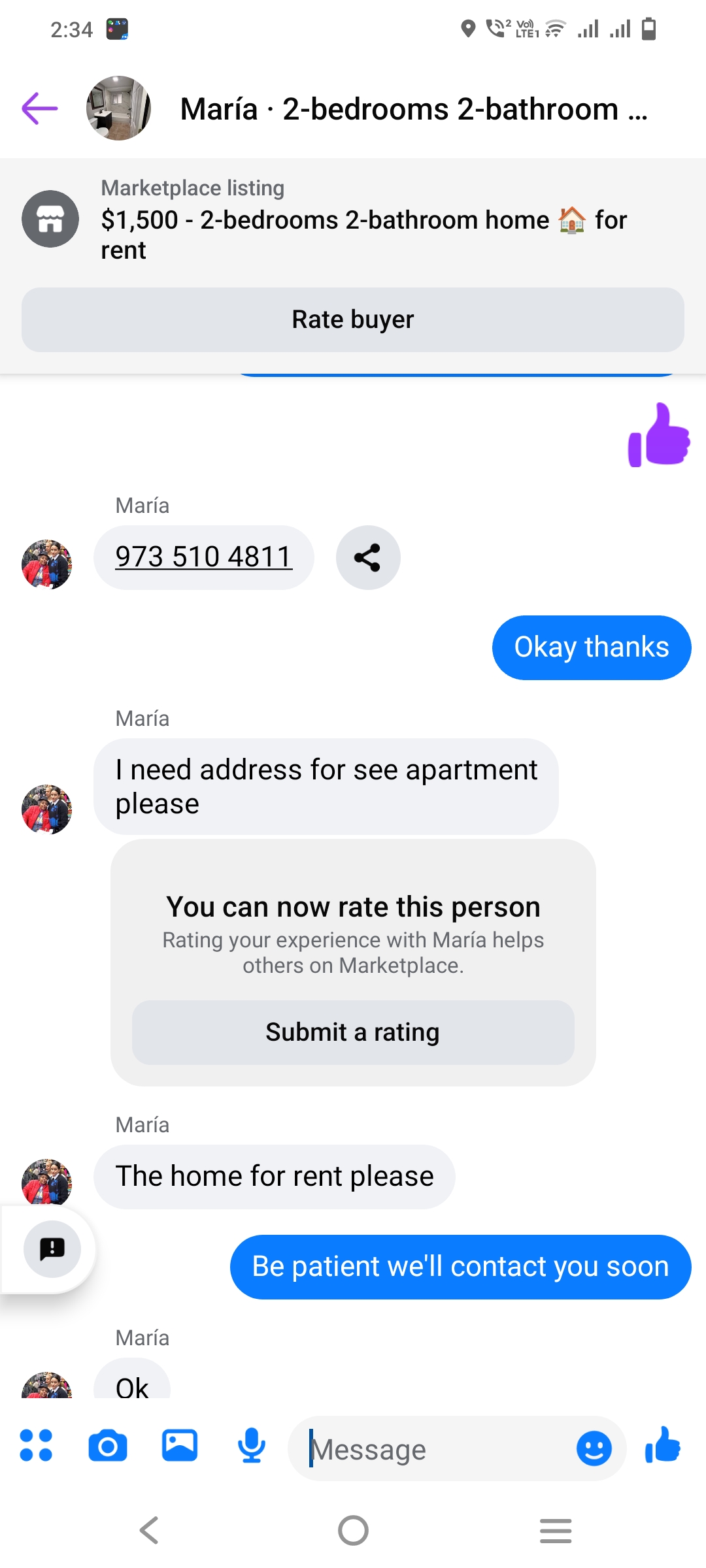The height and width of the screenshot is (1568, 706).
Task: Tap the Rate buyer button
Action: (x=353, y=320)
